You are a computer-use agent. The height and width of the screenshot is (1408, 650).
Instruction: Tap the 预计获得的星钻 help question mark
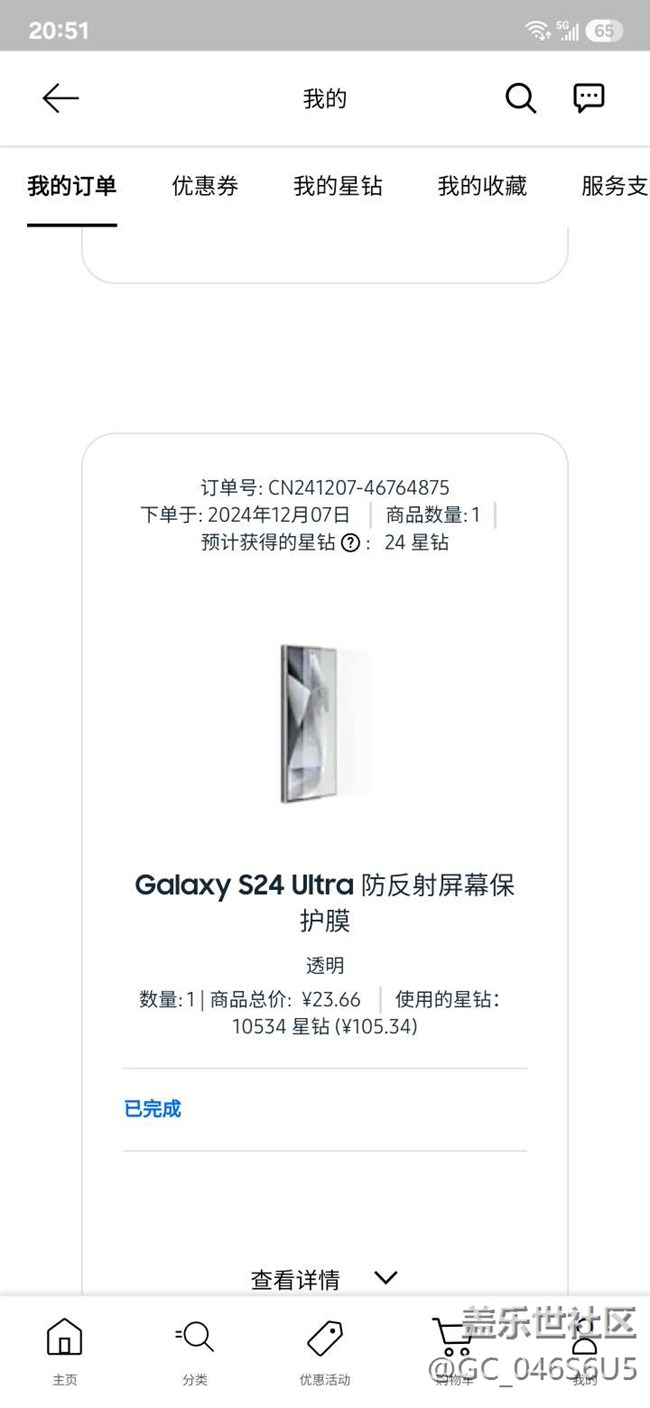(x=350, y=543)
